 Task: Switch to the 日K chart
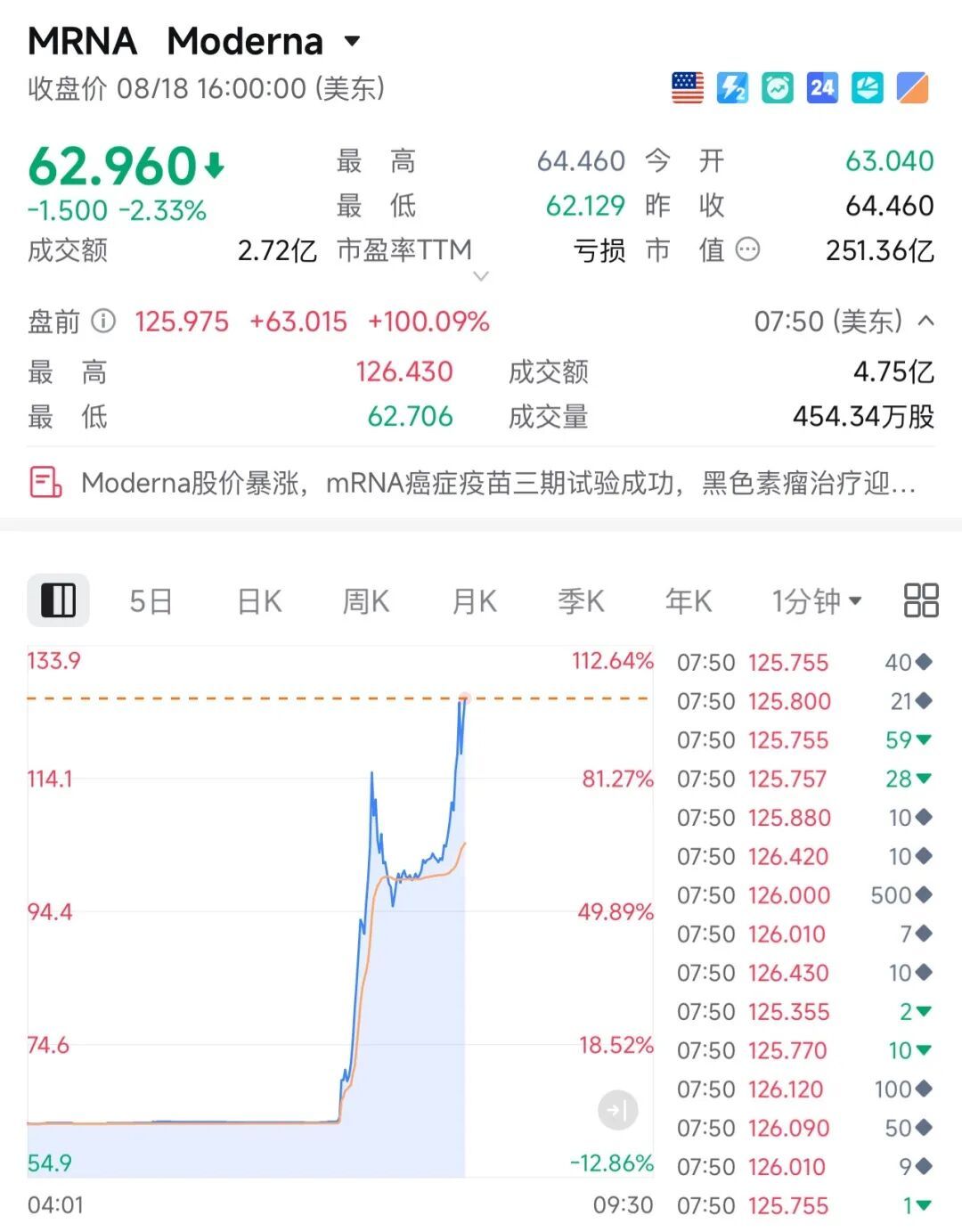[x=259, y=601]
